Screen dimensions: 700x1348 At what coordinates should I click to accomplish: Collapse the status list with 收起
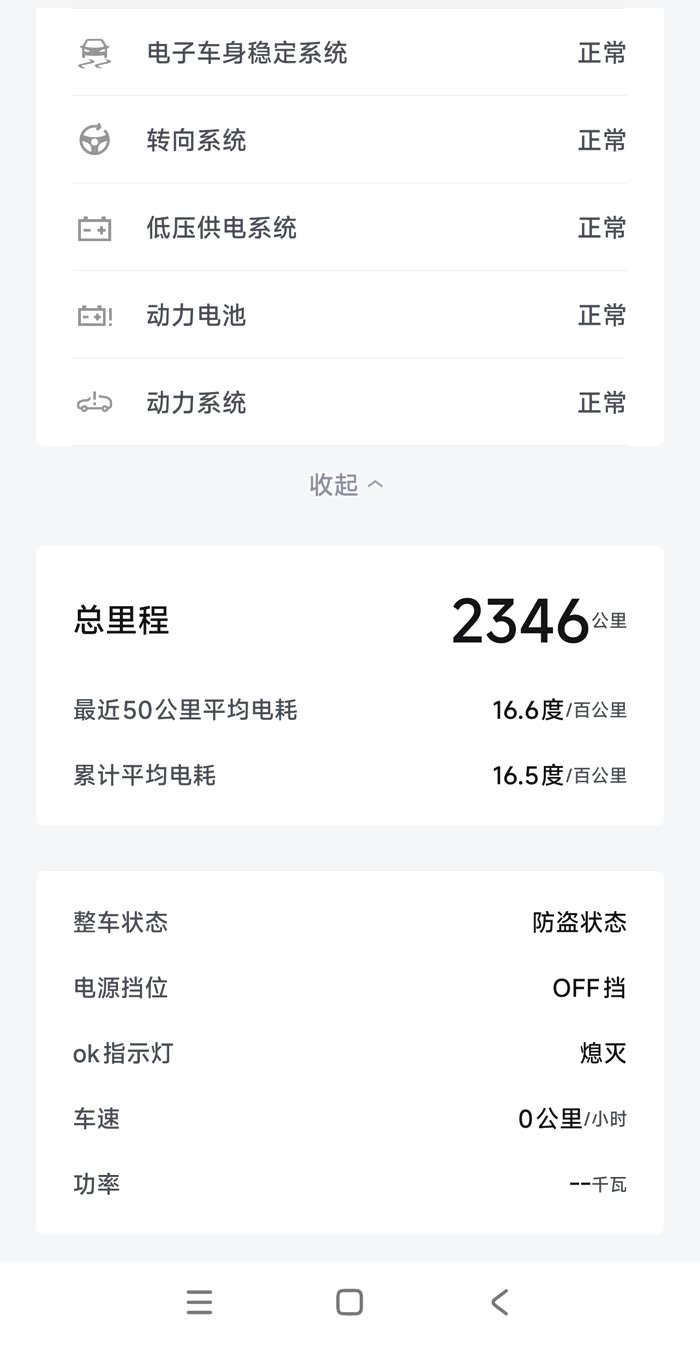(x=346, y=485)
